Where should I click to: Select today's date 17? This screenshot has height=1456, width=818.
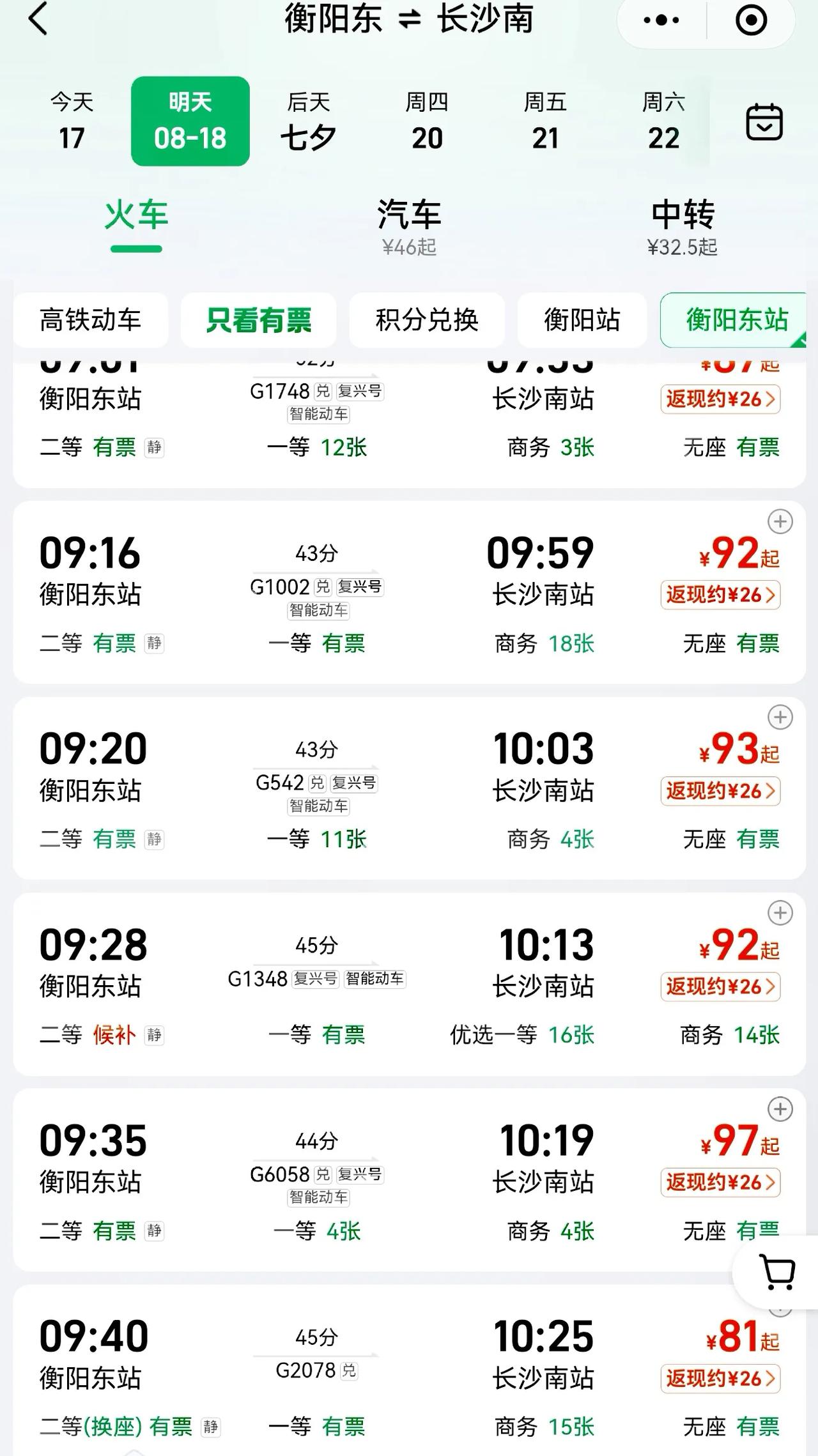tap(72, 121)
